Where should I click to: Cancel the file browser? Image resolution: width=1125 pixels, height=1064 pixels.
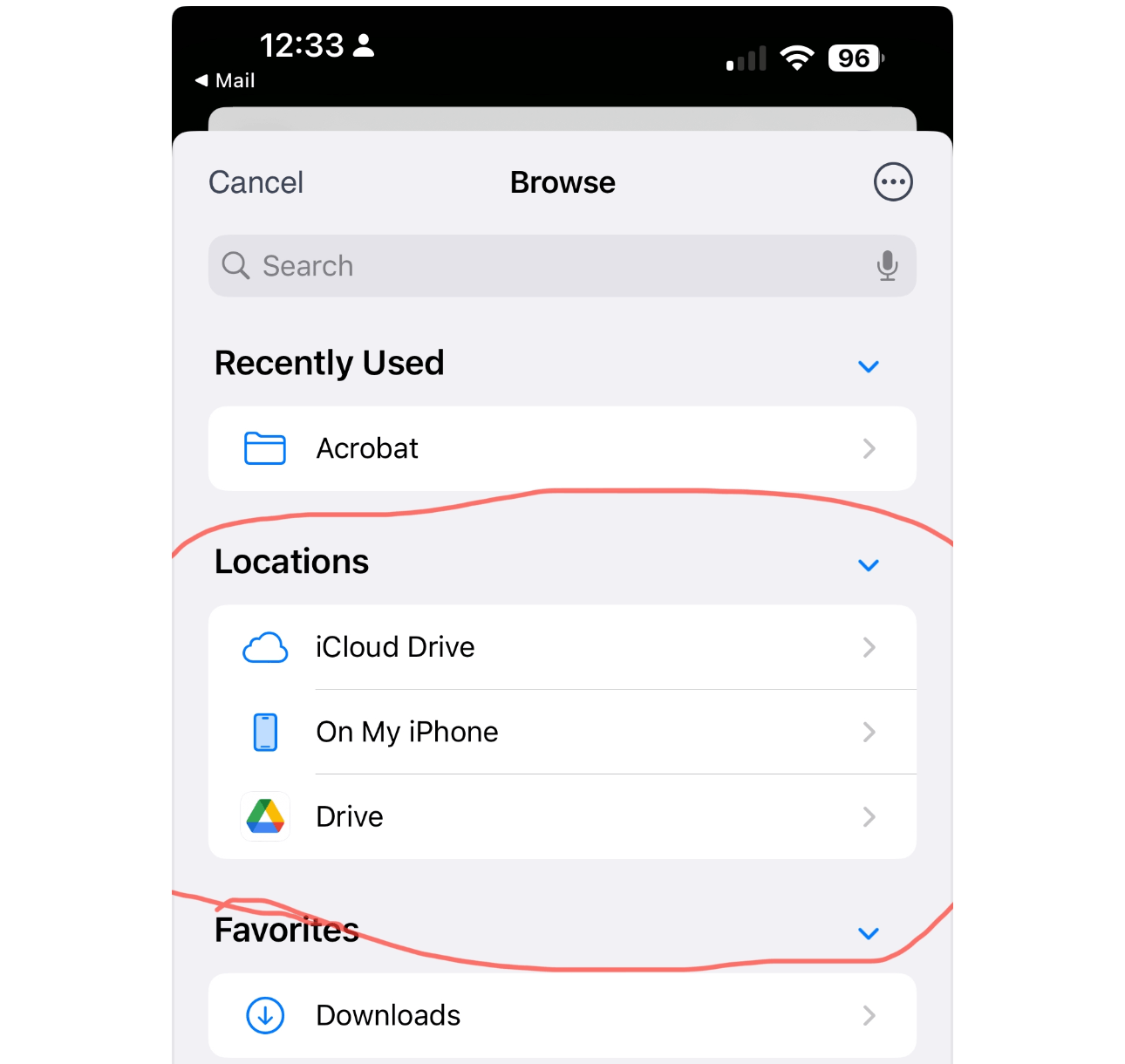tap(256, 182)
